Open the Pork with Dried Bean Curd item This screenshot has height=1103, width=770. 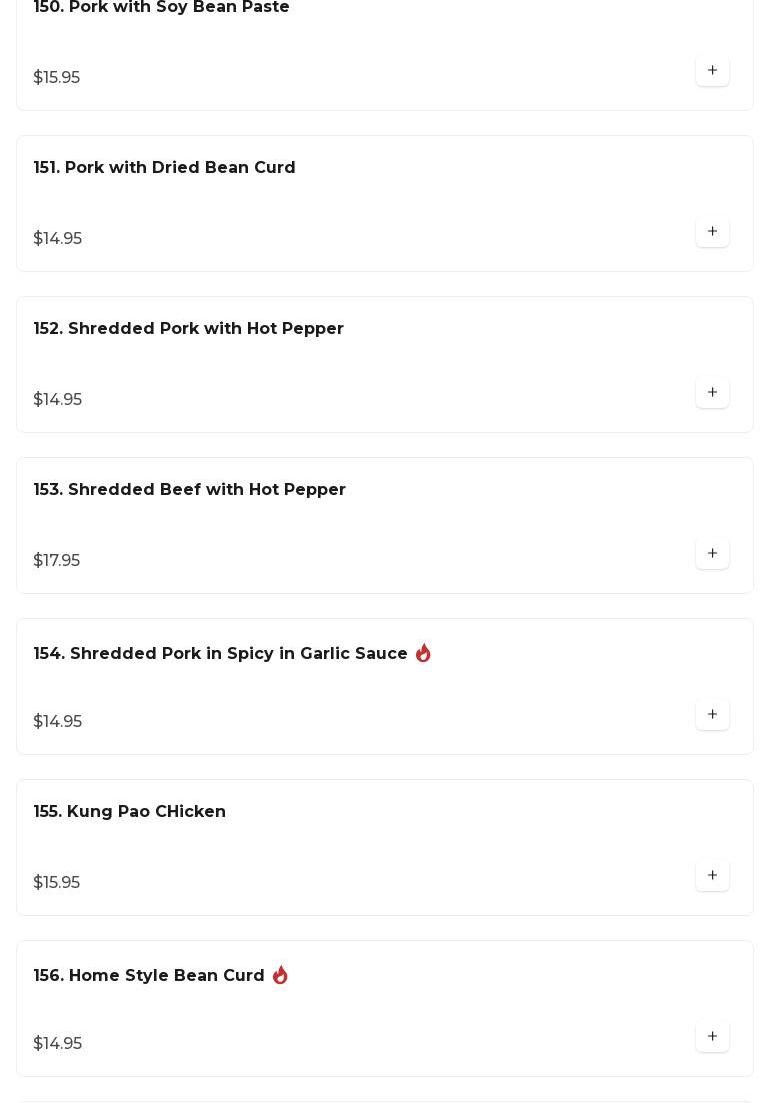(165, 168)
